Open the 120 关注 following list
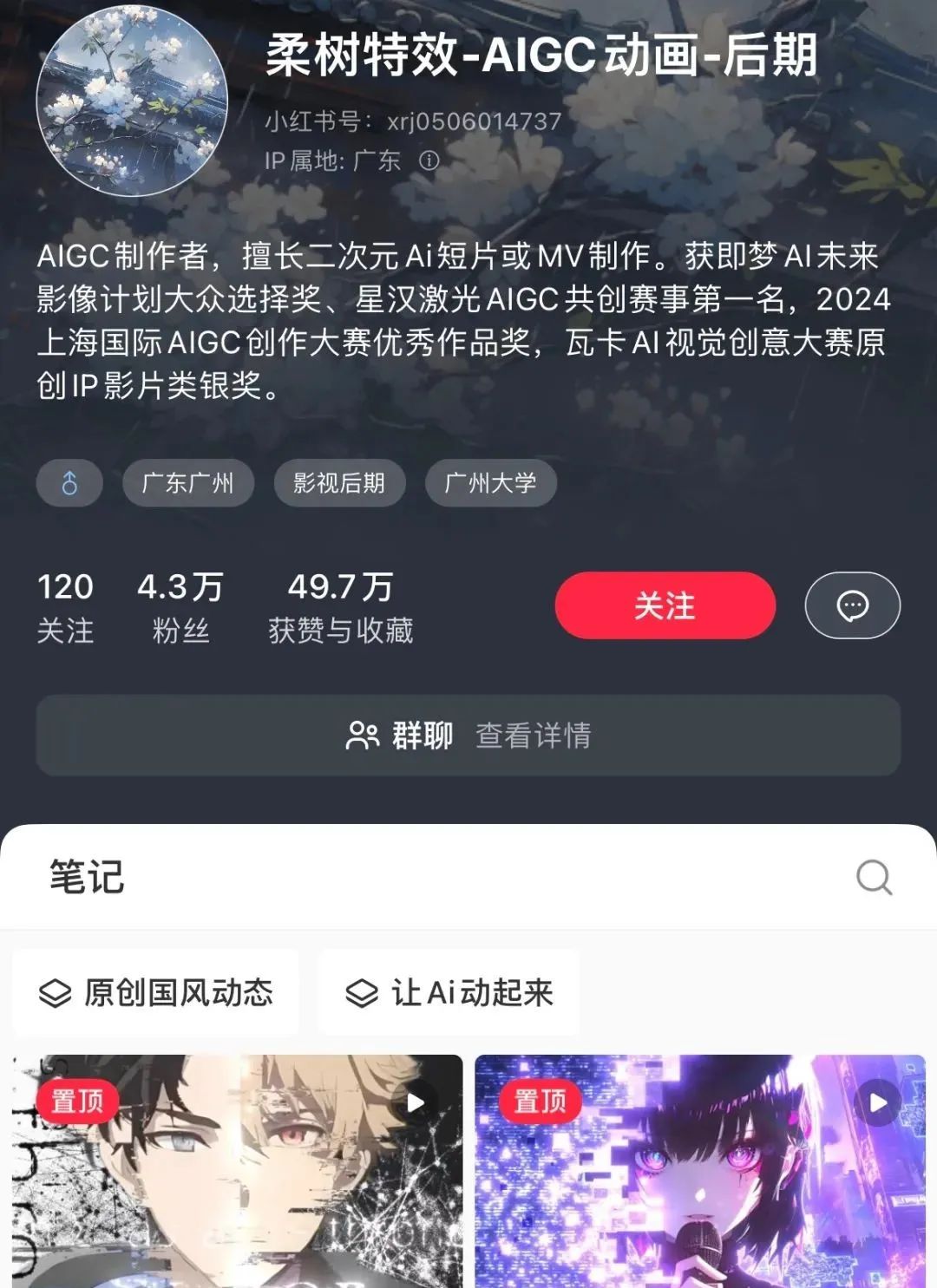Viewport: 937px width, 1288px height. pos(65,607)
